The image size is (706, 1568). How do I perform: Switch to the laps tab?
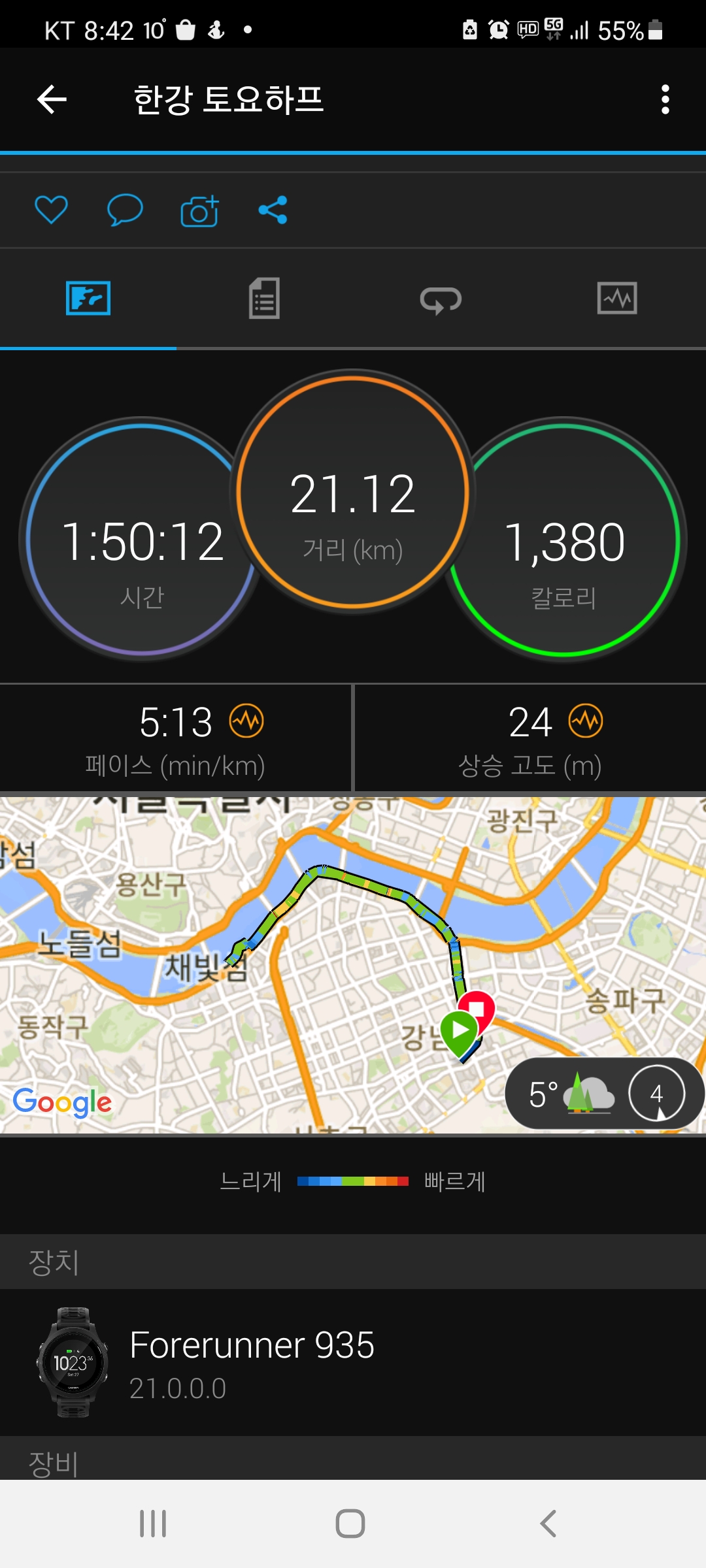441,300
